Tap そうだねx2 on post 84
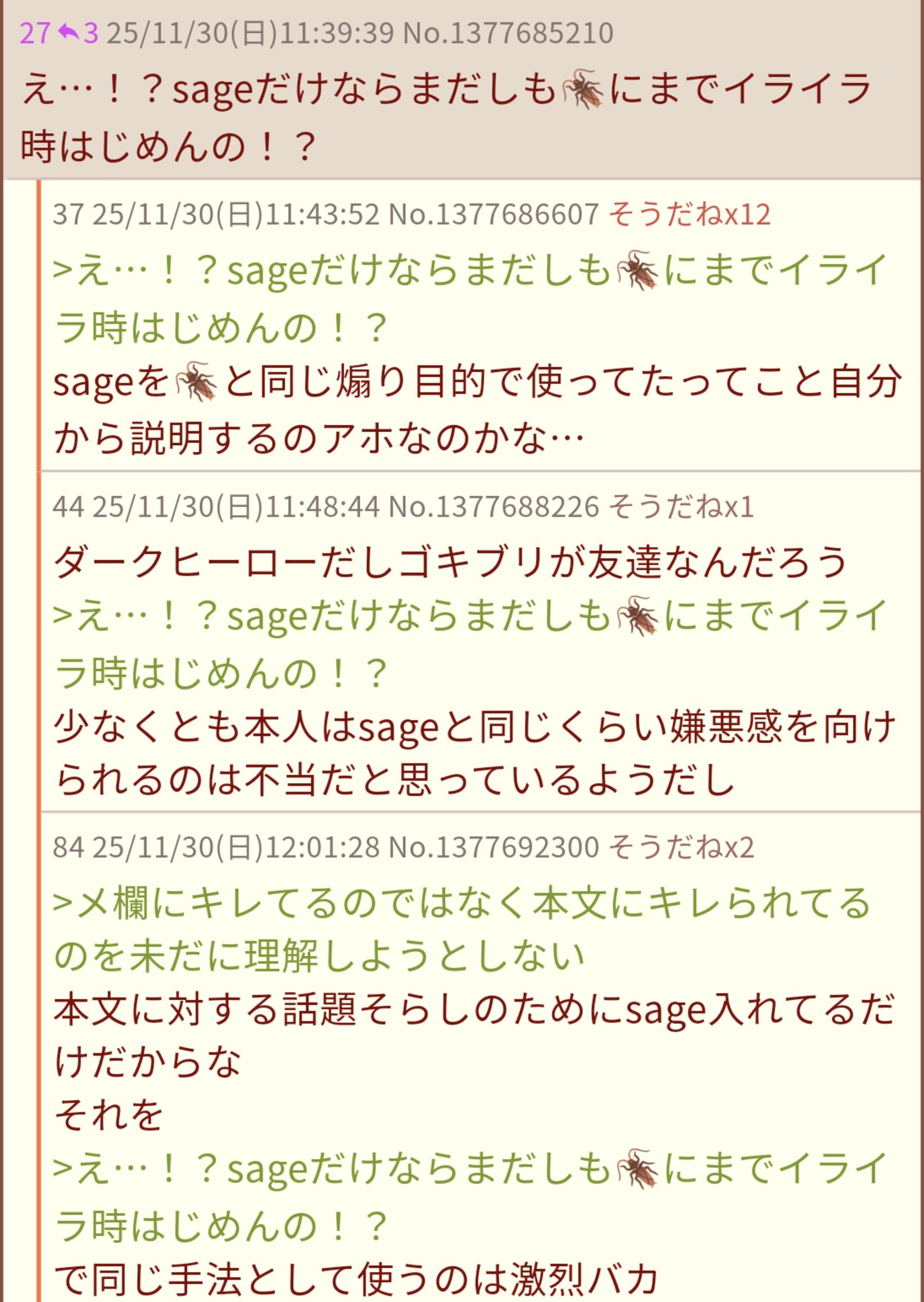Screen dimensions: 924x1302 coord(681,847)
